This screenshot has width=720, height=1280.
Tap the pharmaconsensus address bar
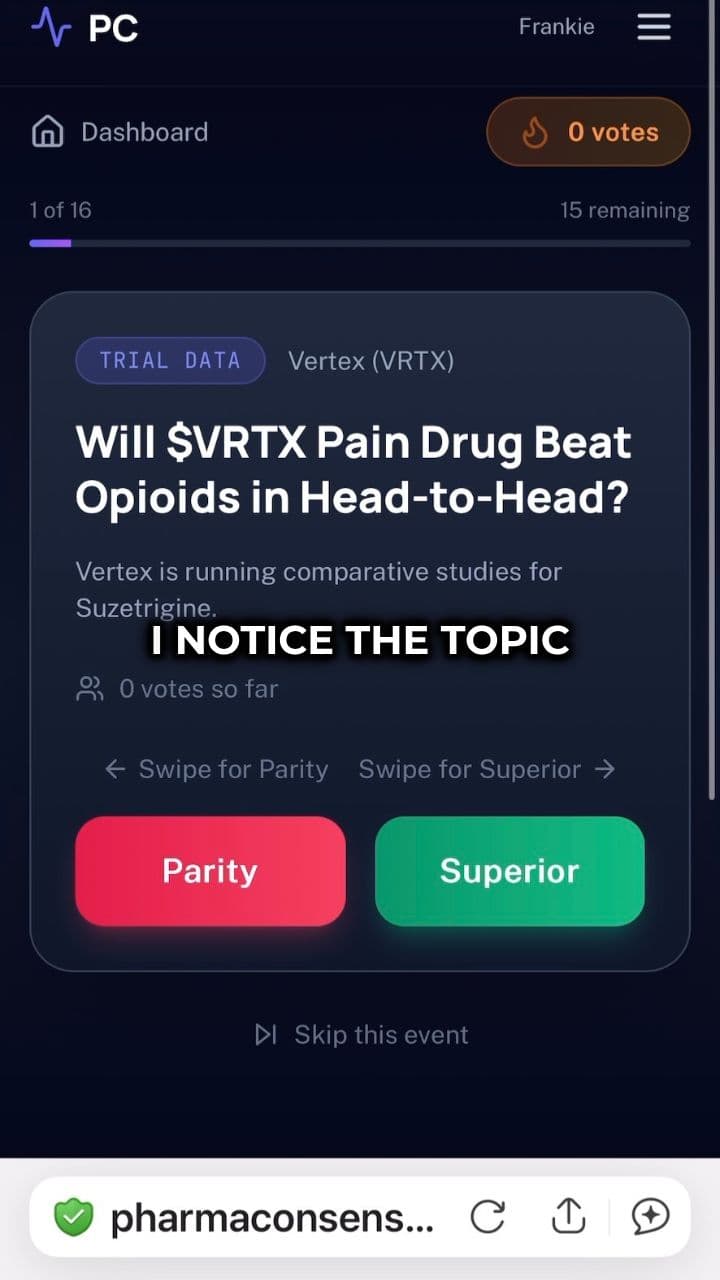point(275,1217)
